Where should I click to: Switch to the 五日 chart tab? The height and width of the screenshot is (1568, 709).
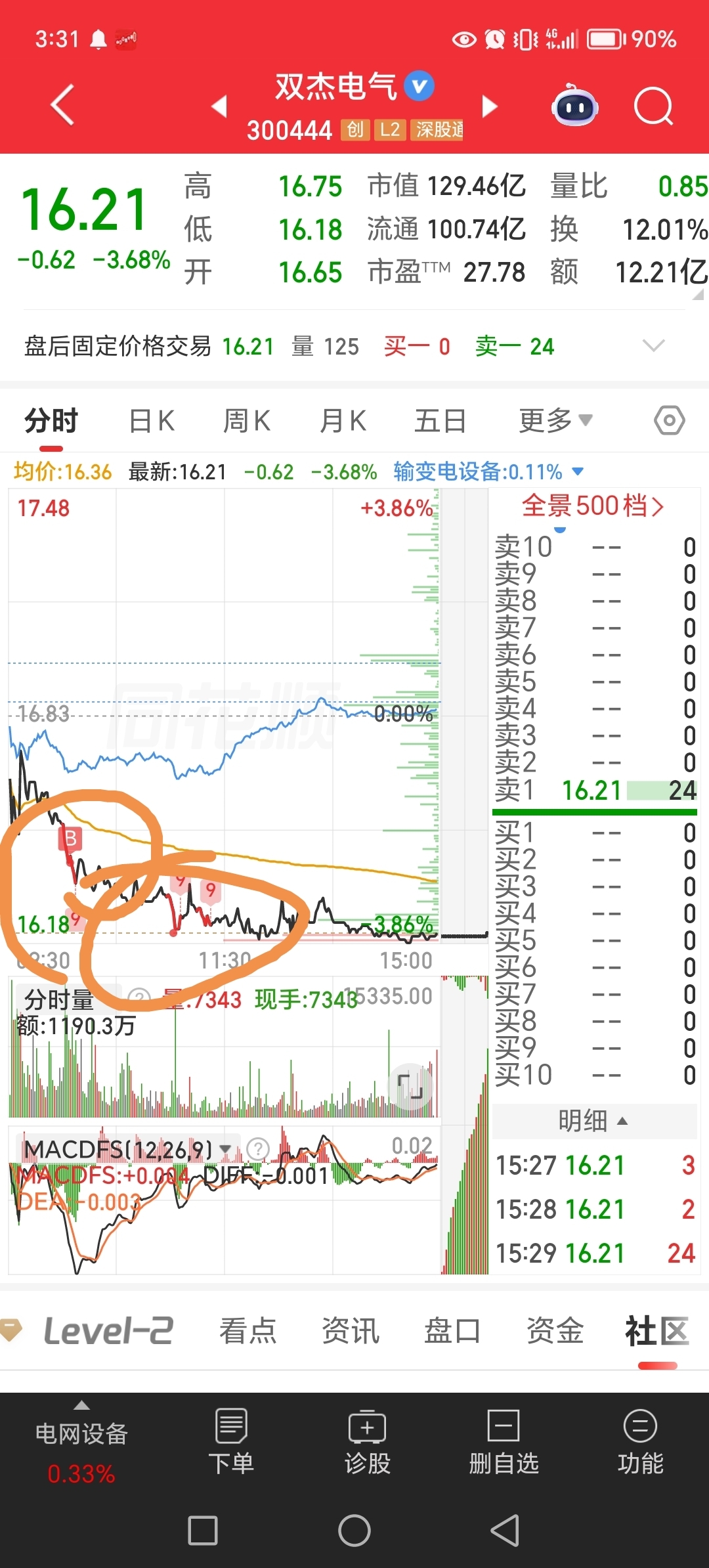pos(440,421)
